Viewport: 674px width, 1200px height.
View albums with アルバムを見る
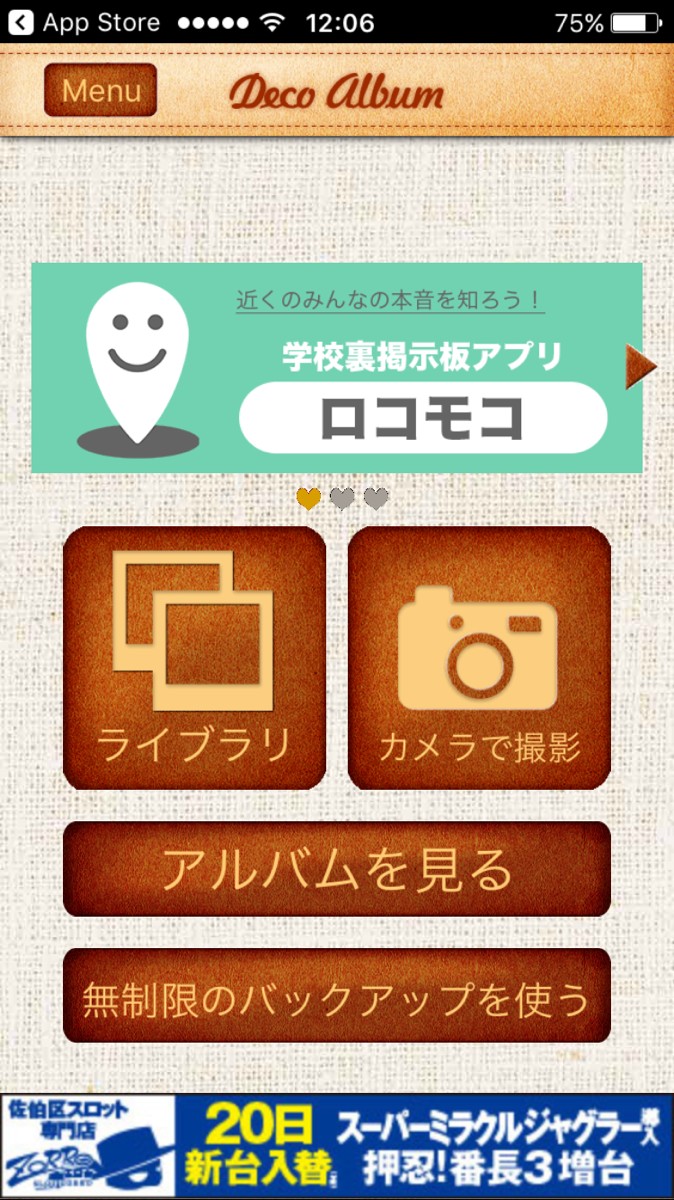pos(337,869)
